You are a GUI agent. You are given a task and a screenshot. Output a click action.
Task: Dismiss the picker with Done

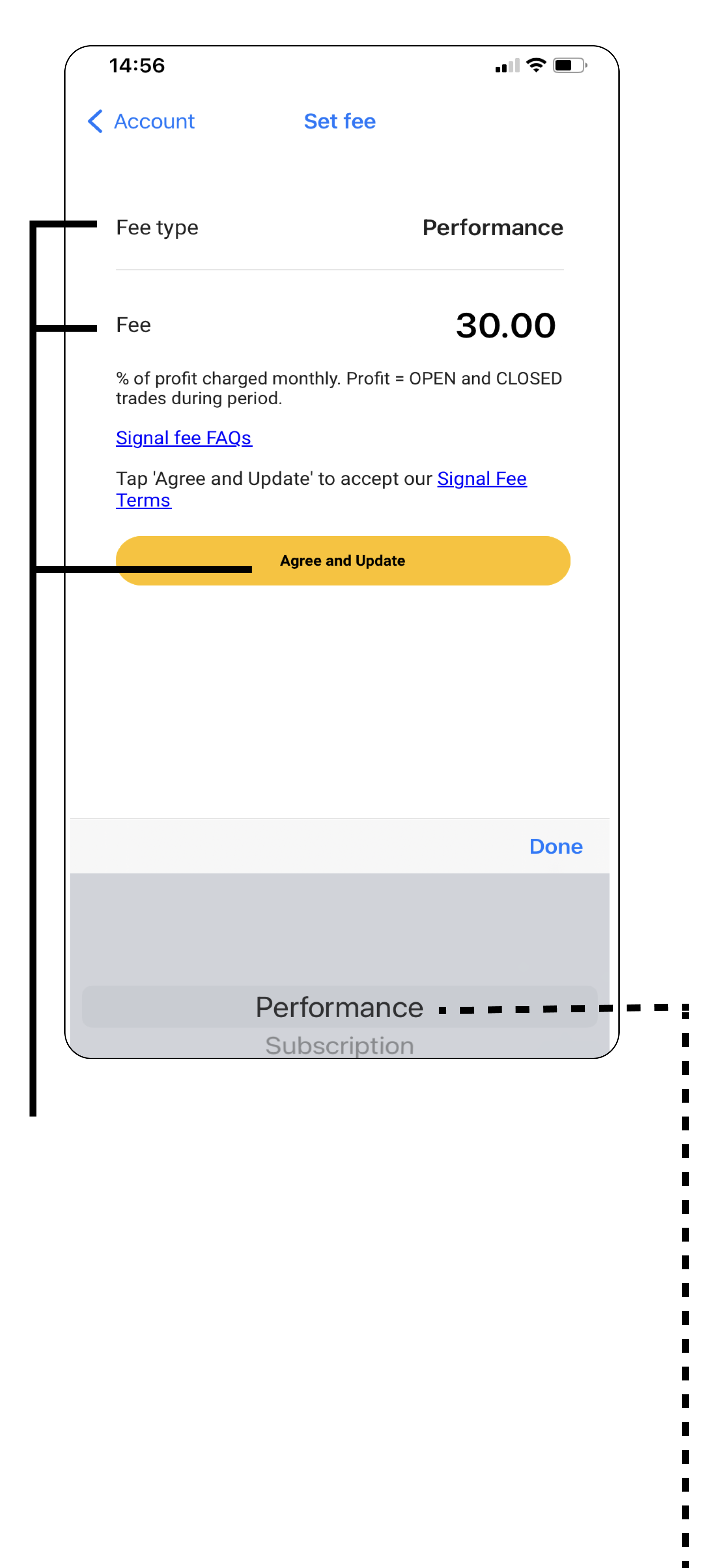pyautogui.click(x=555, y=846)
